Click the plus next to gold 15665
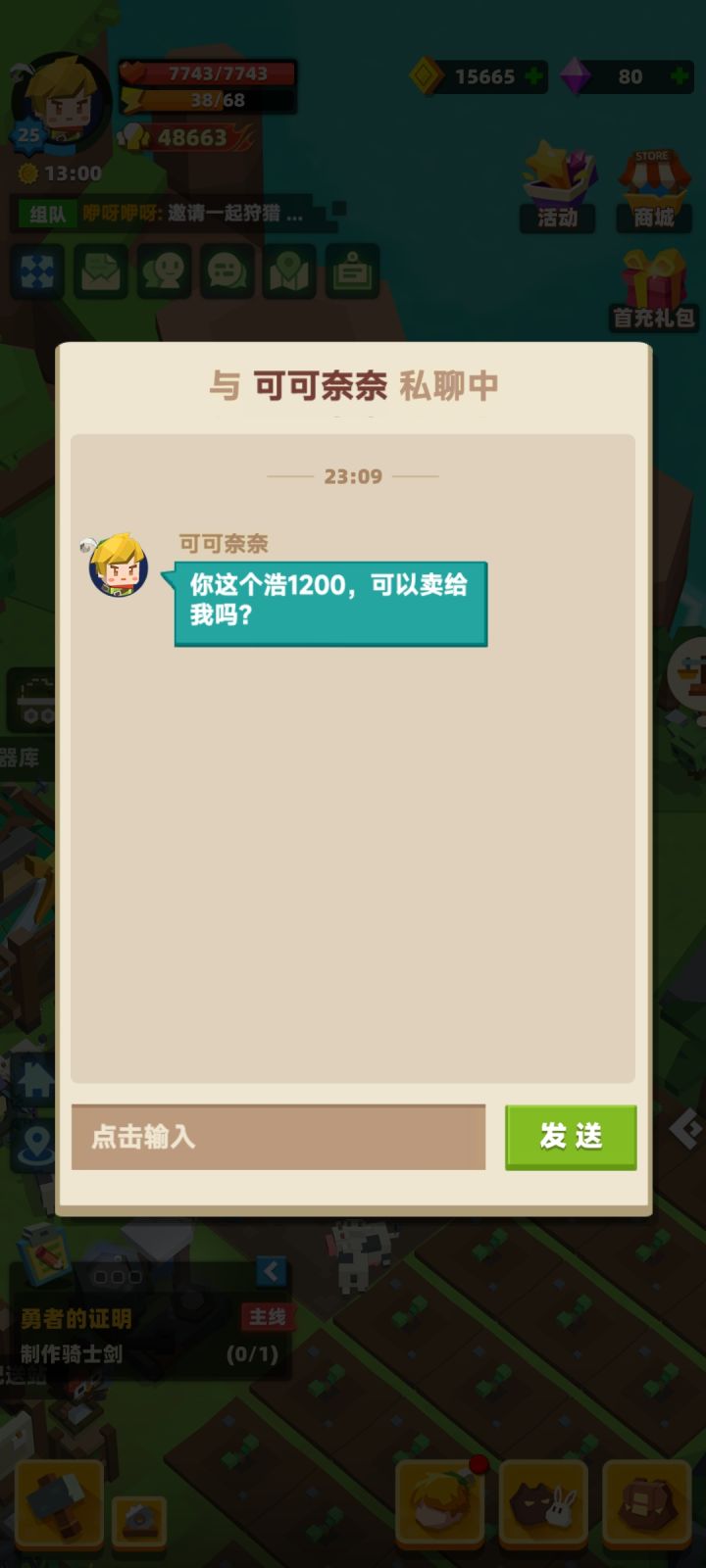The width and height of the screenshot is (706, 1568). 534,76
